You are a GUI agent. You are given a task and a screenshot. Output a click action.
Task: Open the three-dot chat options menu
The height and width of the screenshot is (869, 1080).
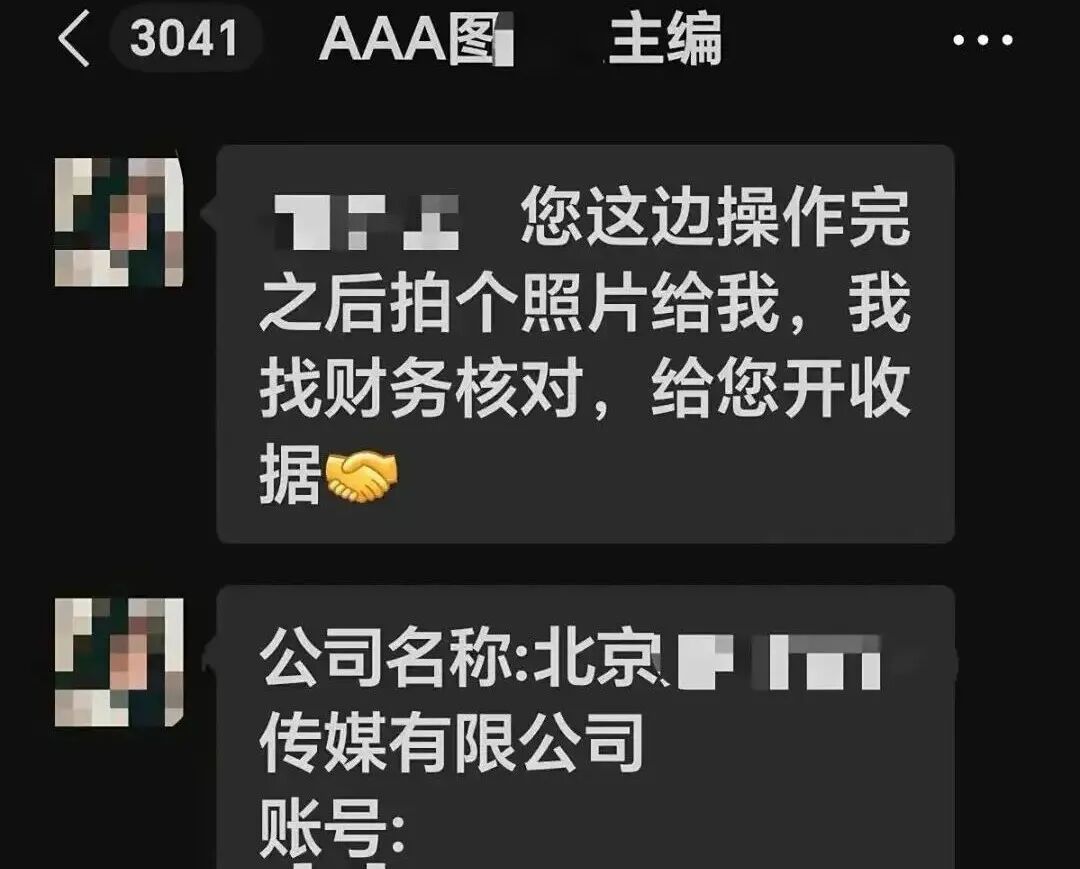tap(983, 42)
